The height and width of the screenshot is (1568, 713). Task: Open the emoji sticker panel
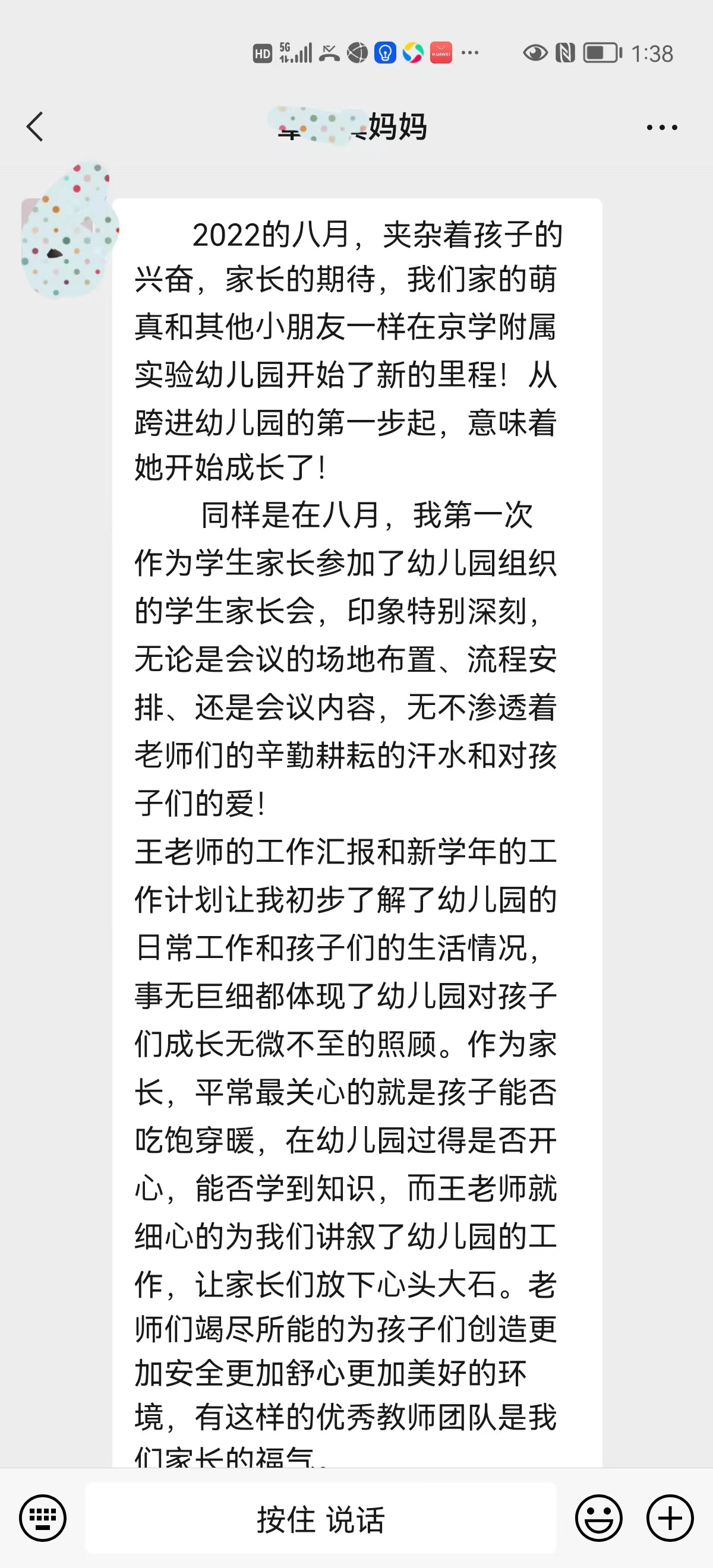[x=598, y=1518]
